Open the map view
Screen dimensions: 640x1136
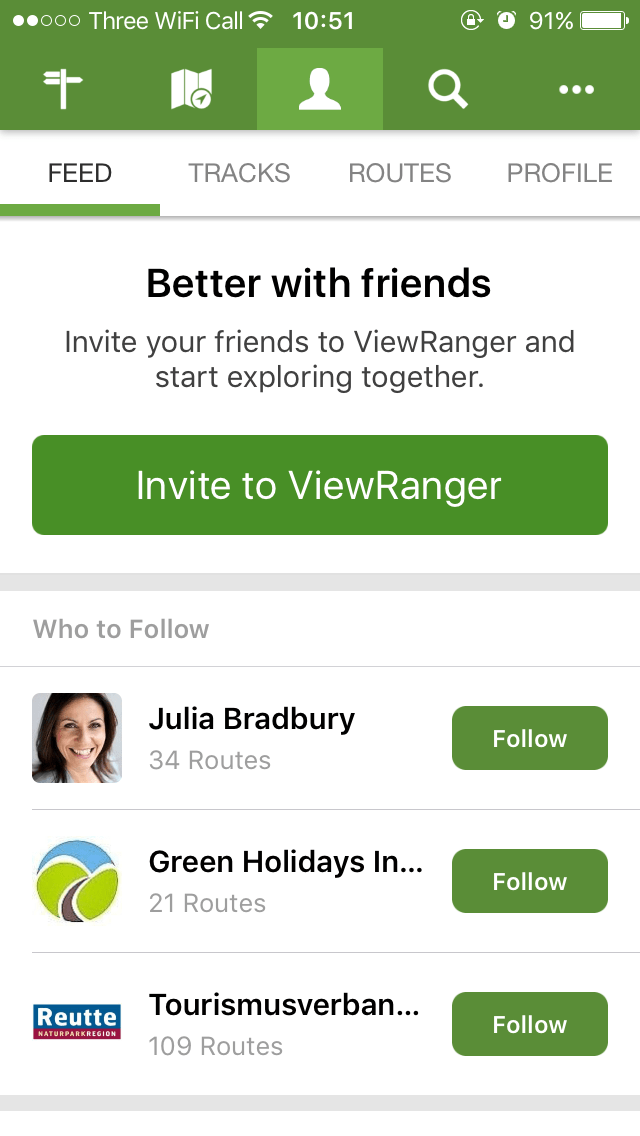(191, 90)
